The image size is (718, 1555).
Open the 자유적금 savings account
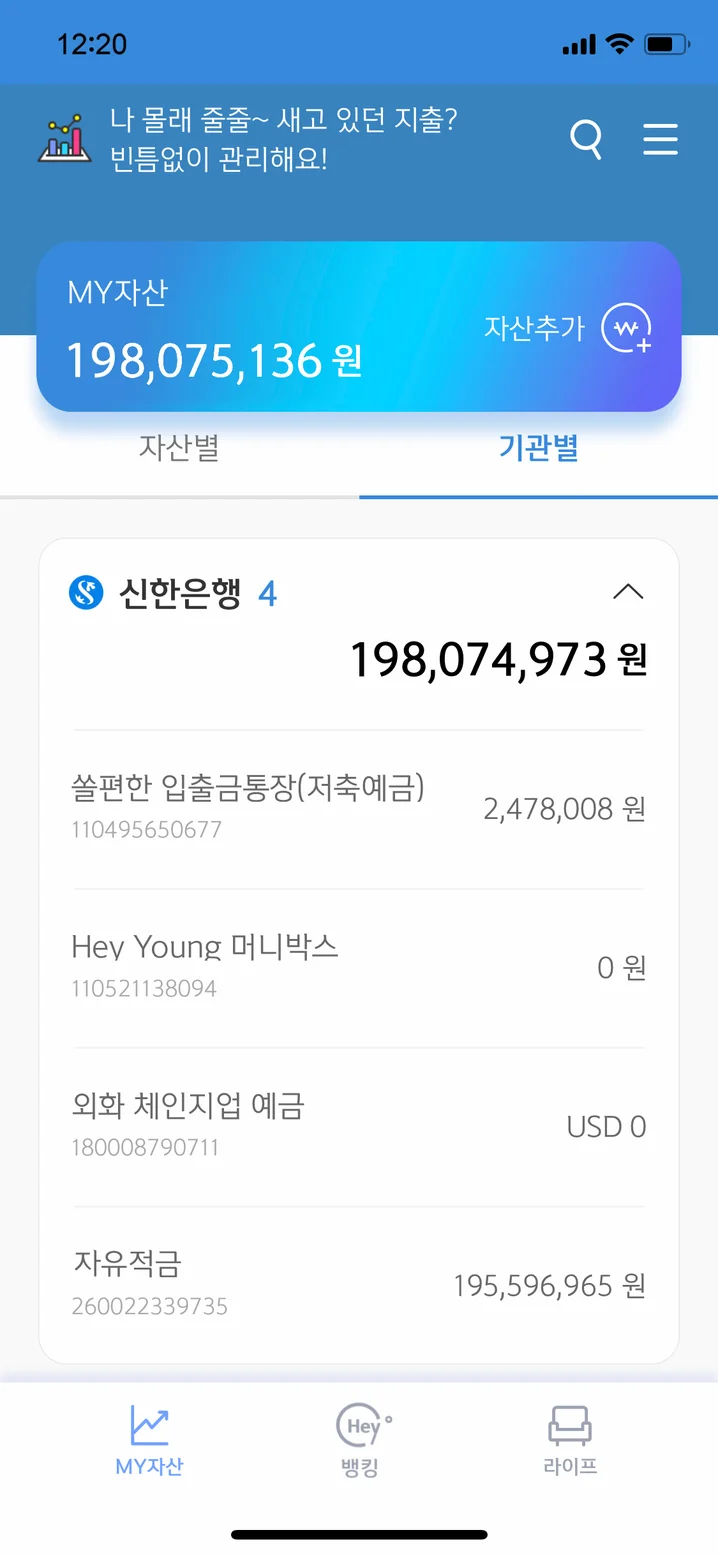tap(358, 1284)
